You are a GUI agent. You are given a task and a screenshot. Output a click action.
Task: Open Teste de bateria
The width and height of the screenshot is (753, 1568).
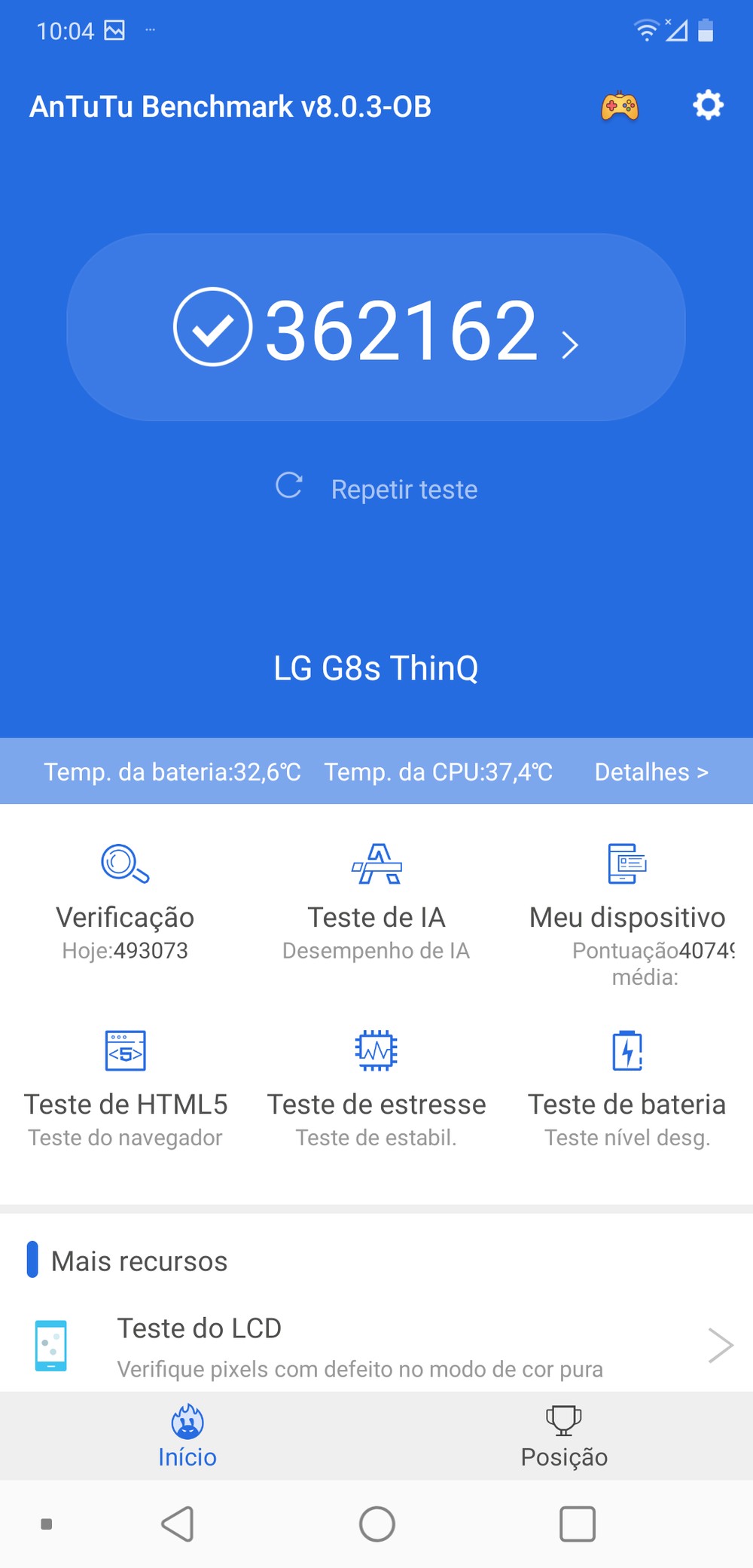pyautogui.click(x=627, y=1087)
